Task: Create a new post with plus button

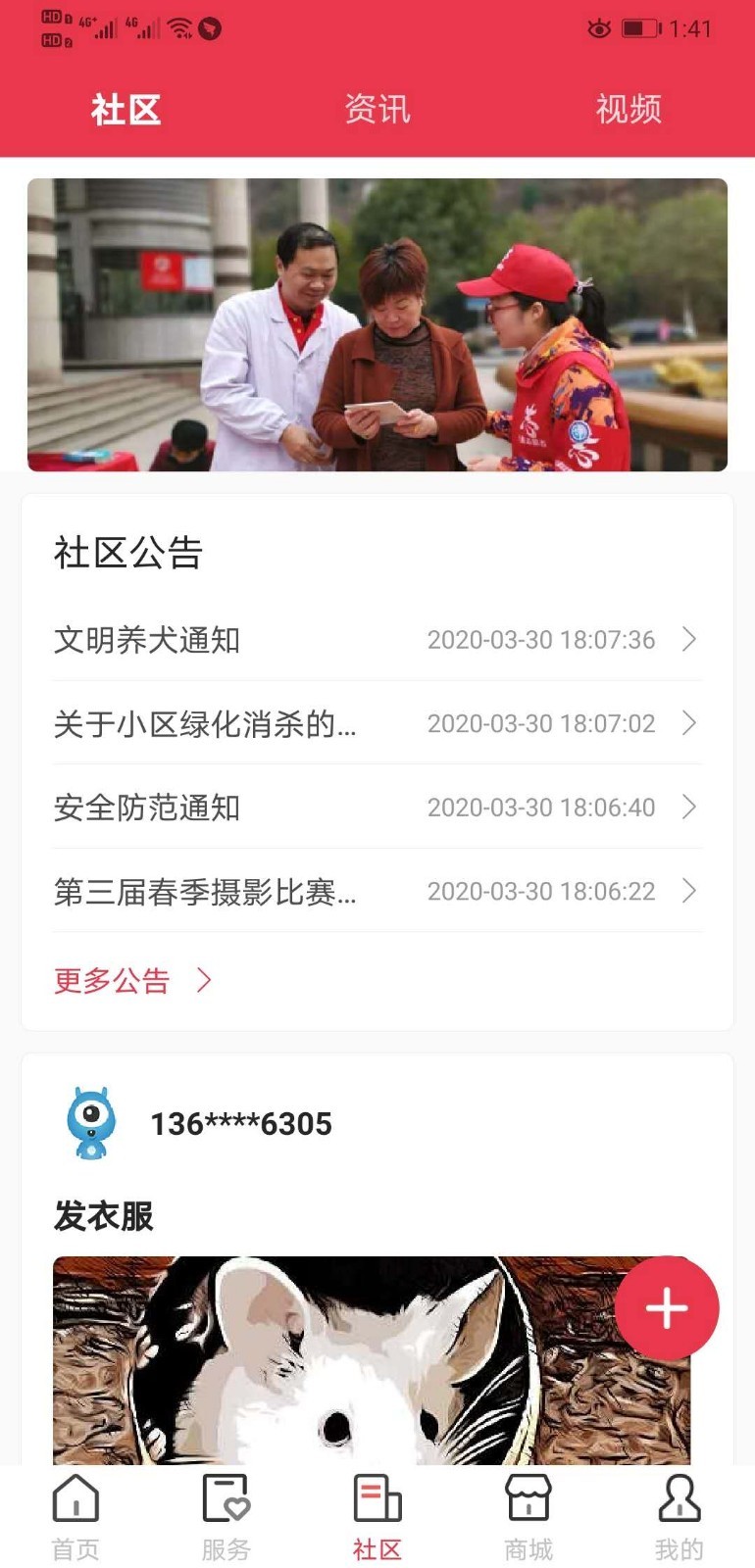Action: click(667, 1307)
